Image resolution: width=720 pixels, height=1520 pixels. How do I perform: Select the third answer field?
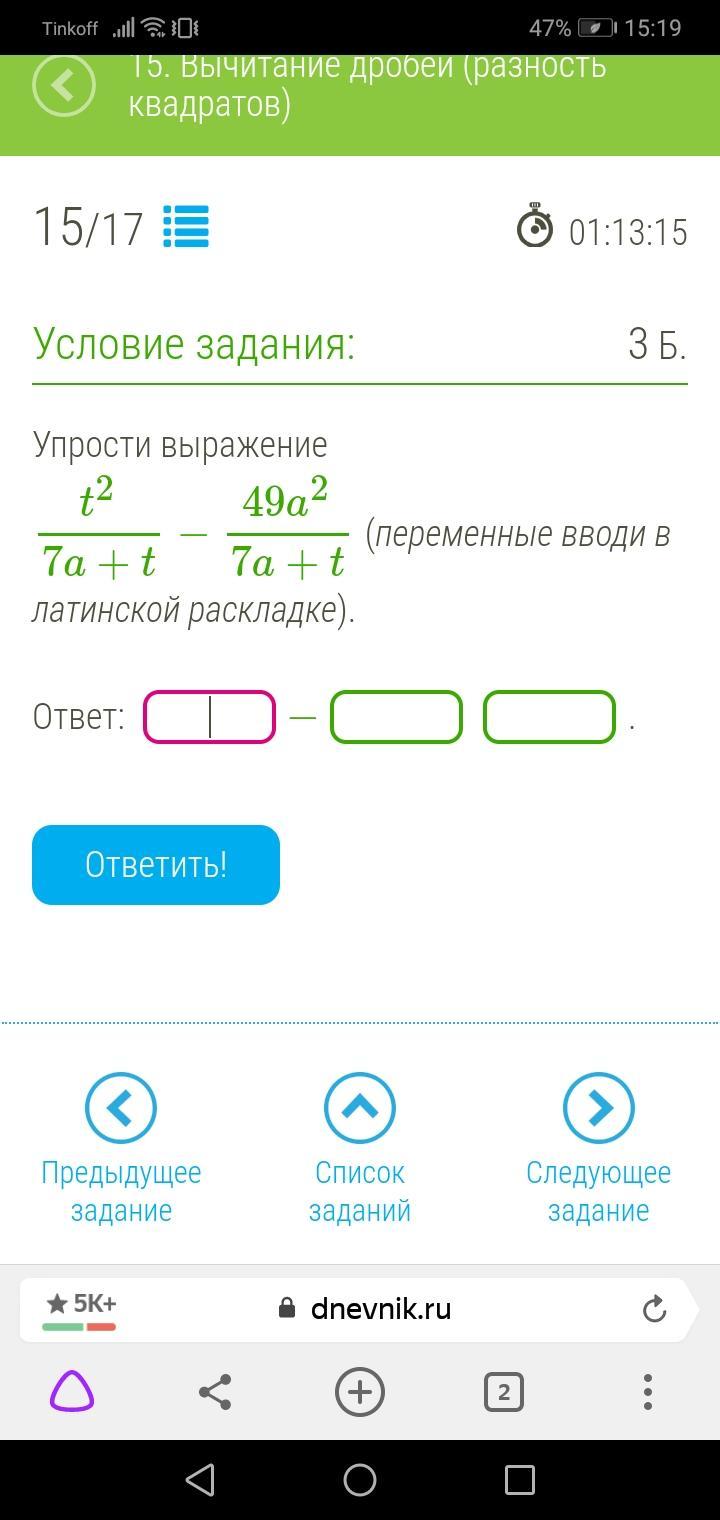pos(549,717)
